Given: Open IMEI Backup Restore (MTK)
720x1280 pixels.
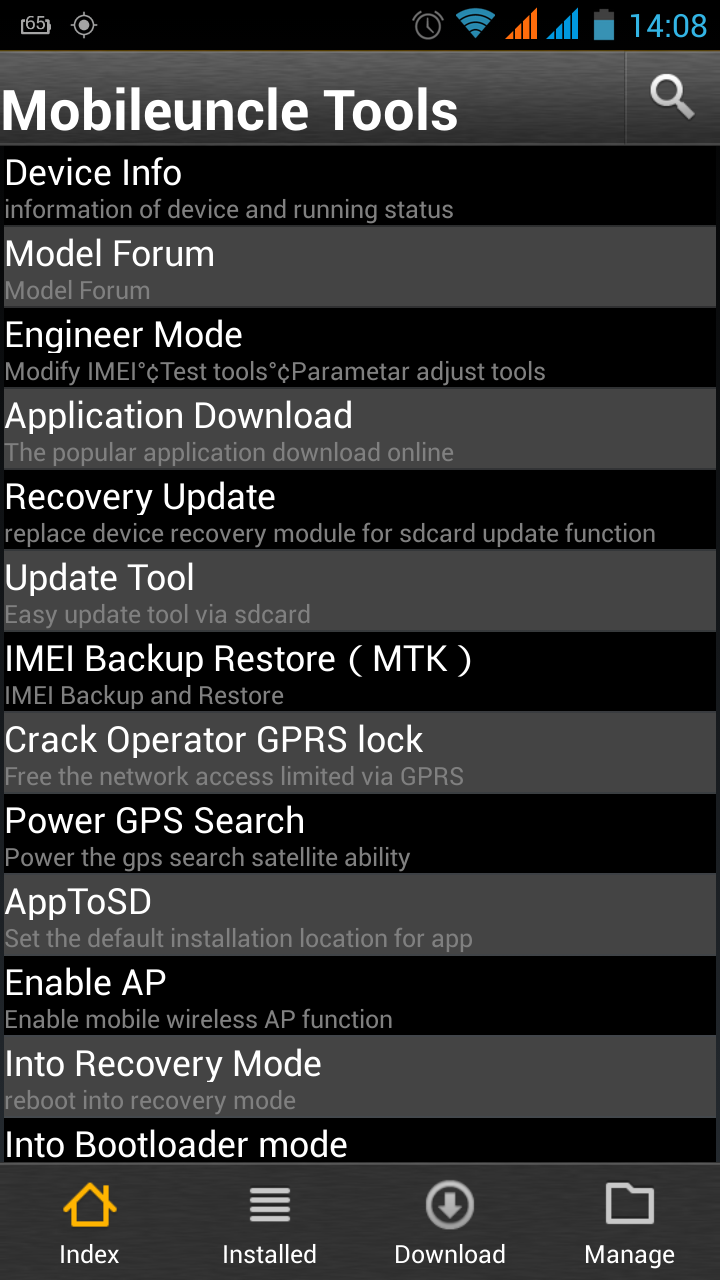Looking at the screenshot, I should click(360, 673).
